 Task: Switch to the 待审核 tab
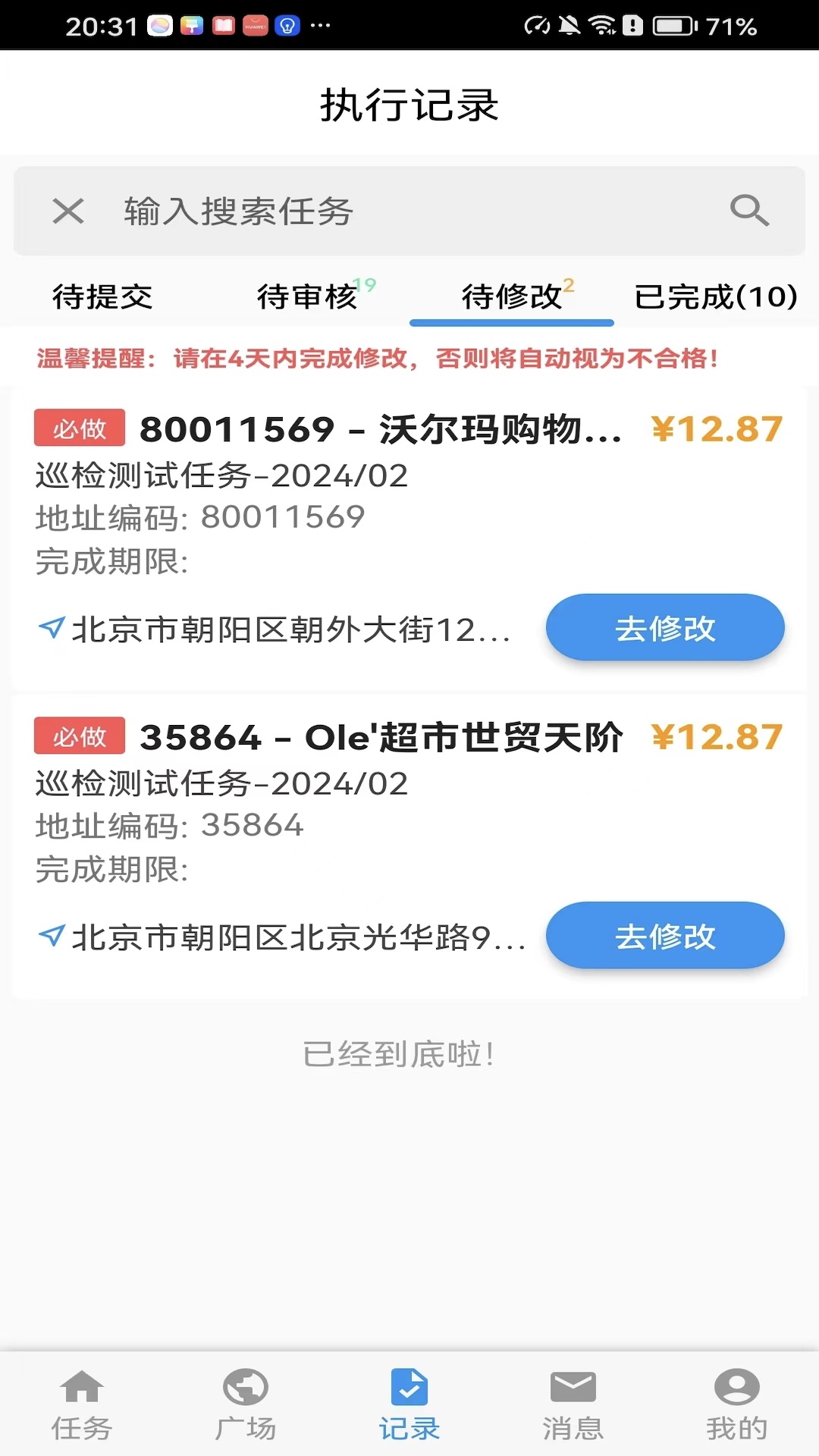307,297
